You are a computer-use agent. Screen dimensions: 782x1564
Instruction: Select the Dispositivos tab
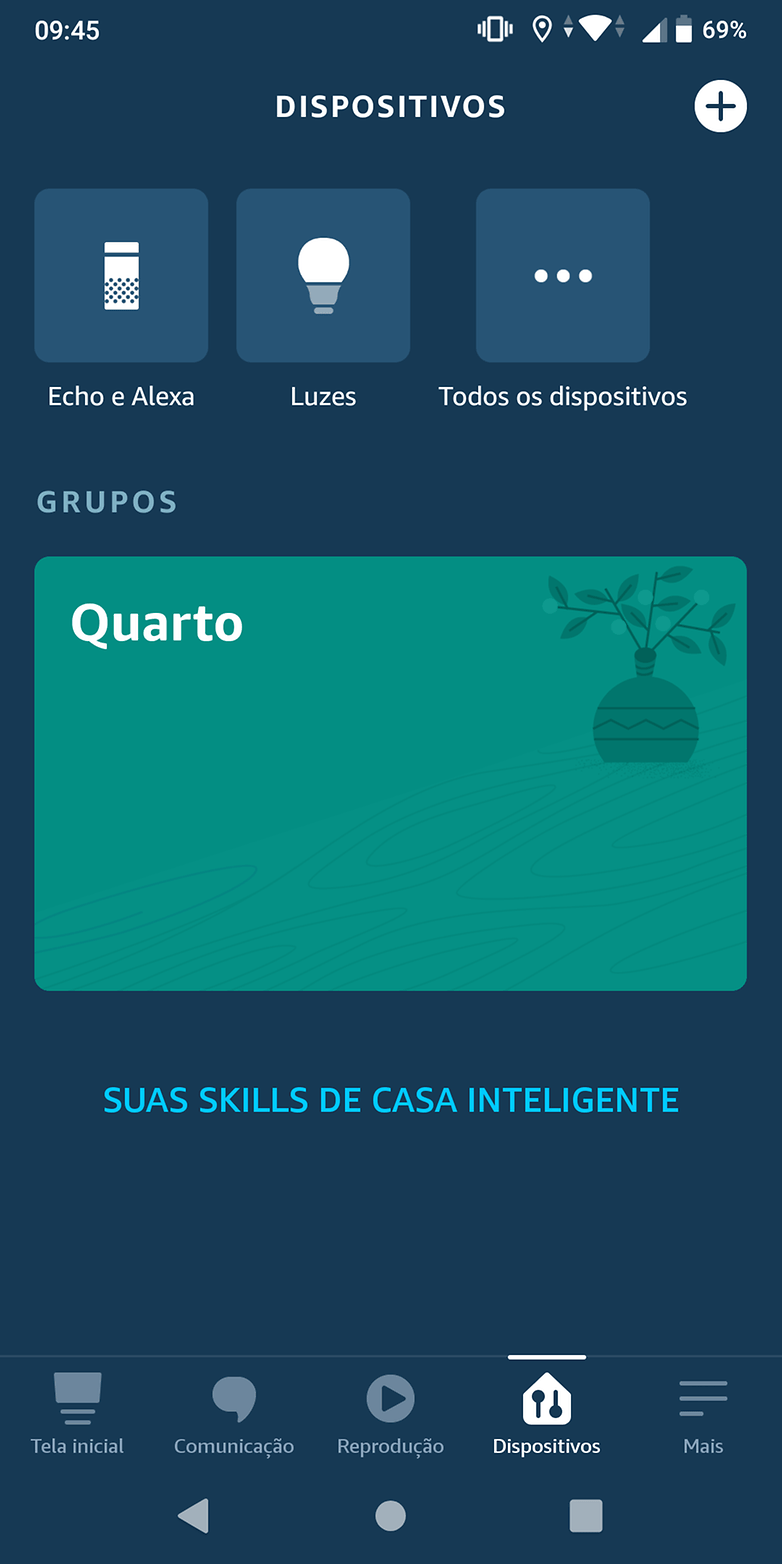546,1413
